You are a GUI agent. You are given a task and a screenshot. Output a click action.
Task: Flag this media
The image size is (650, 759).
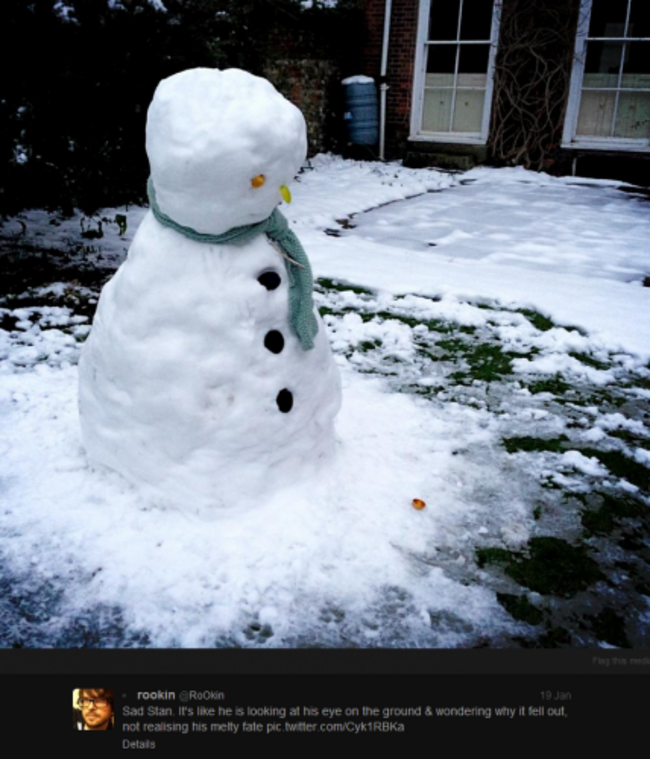point(619,661)
